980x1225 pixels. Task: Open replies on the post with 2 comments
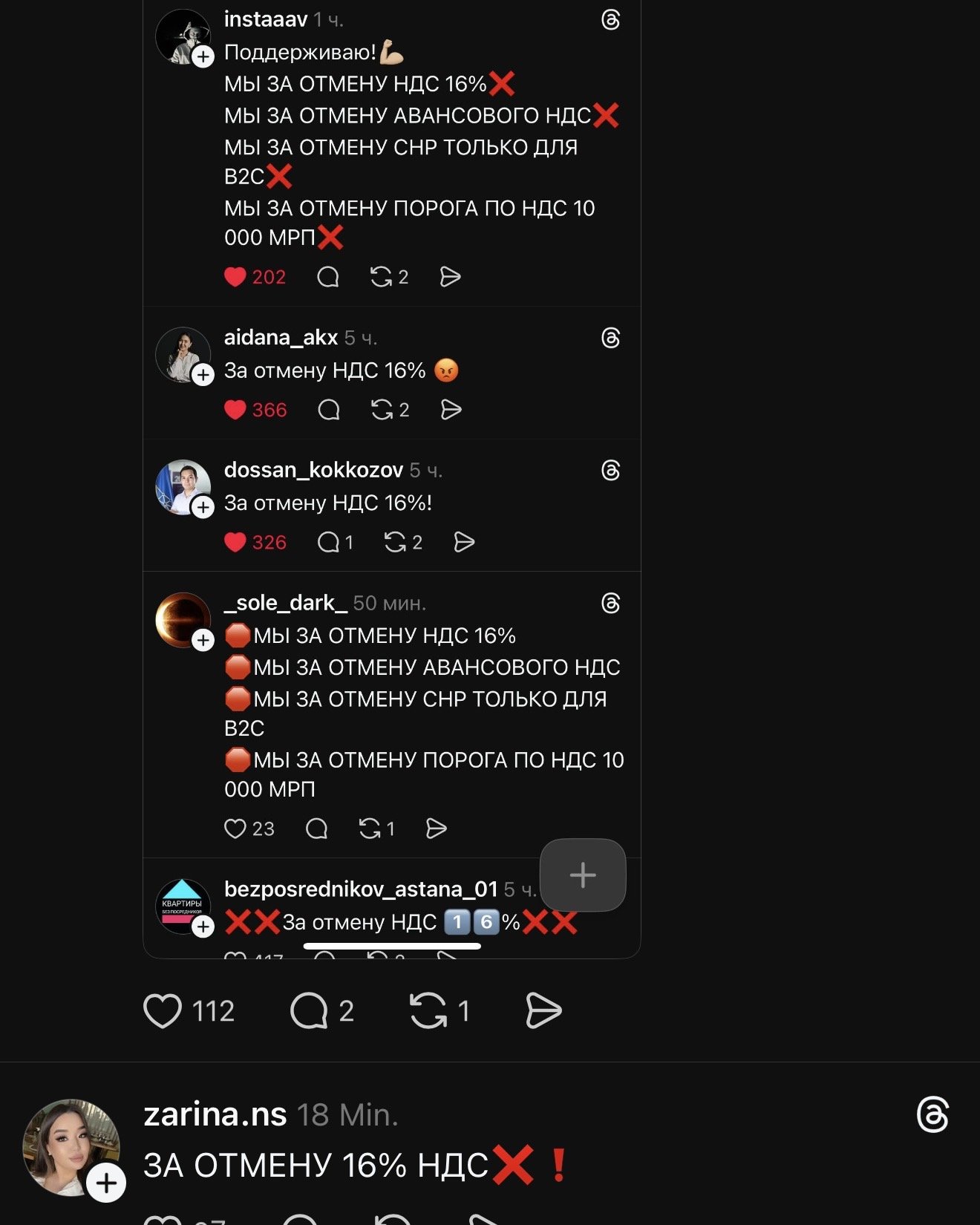pos(309,1010)
